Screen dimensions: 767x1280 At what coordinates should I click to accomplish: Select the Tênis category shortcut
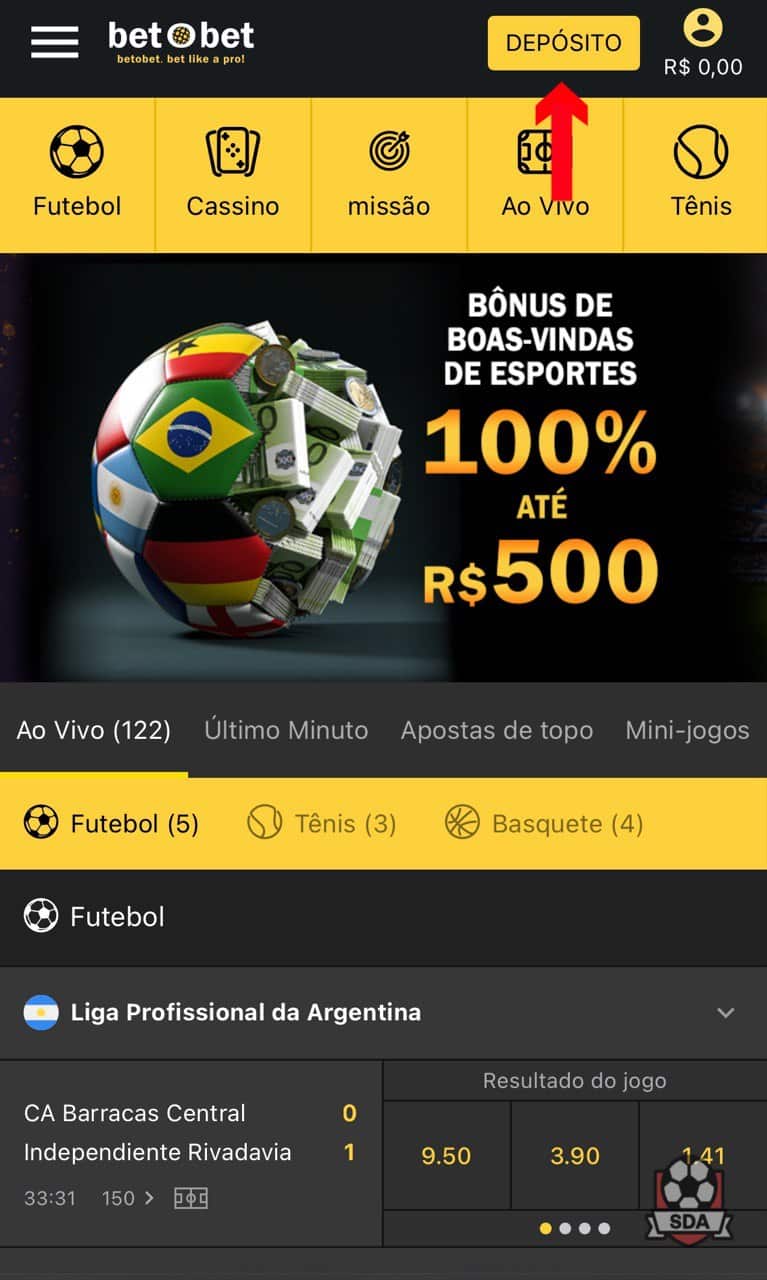point(700,175)
